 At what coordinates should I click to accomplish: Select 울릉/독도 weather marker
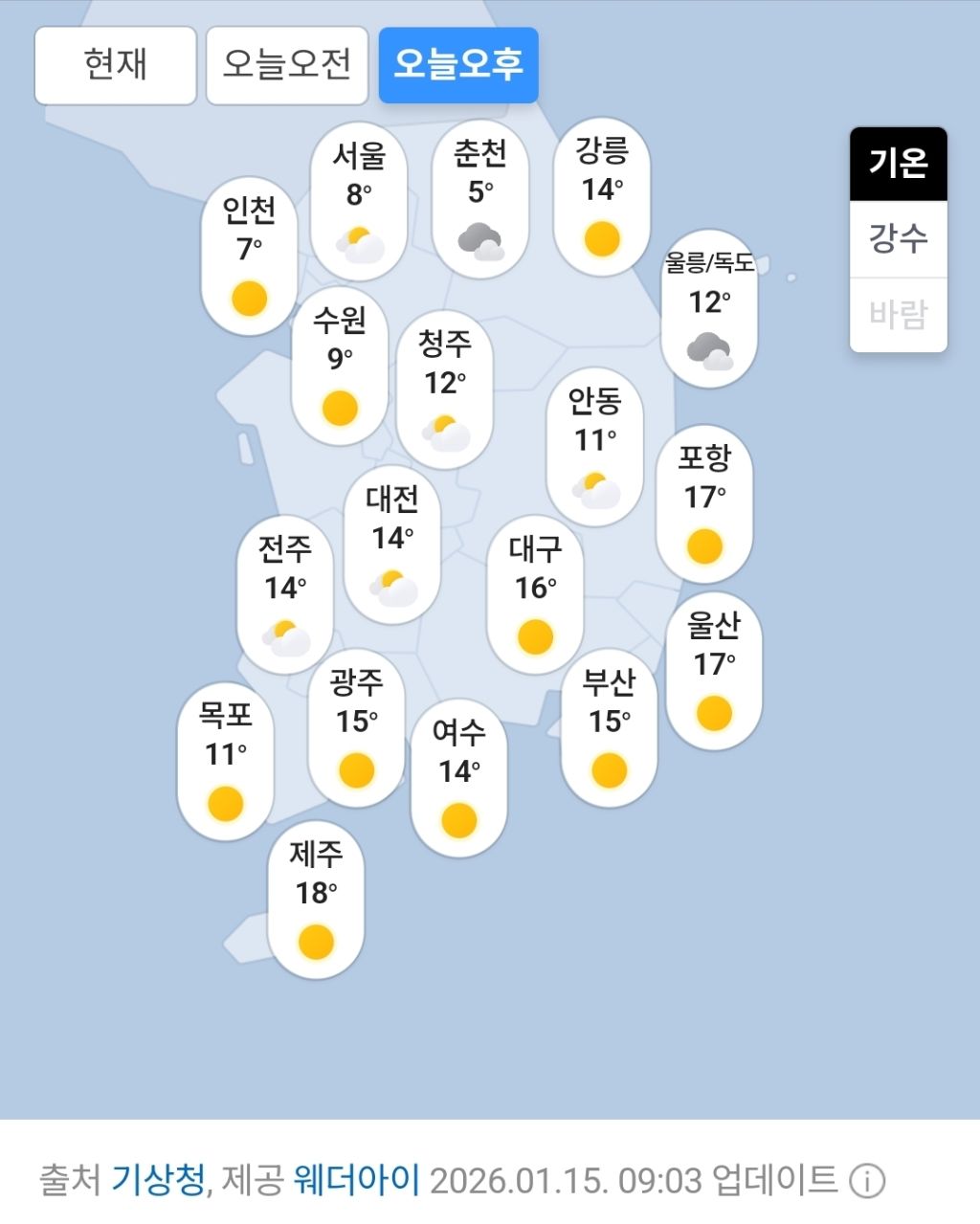click(709, 308)
